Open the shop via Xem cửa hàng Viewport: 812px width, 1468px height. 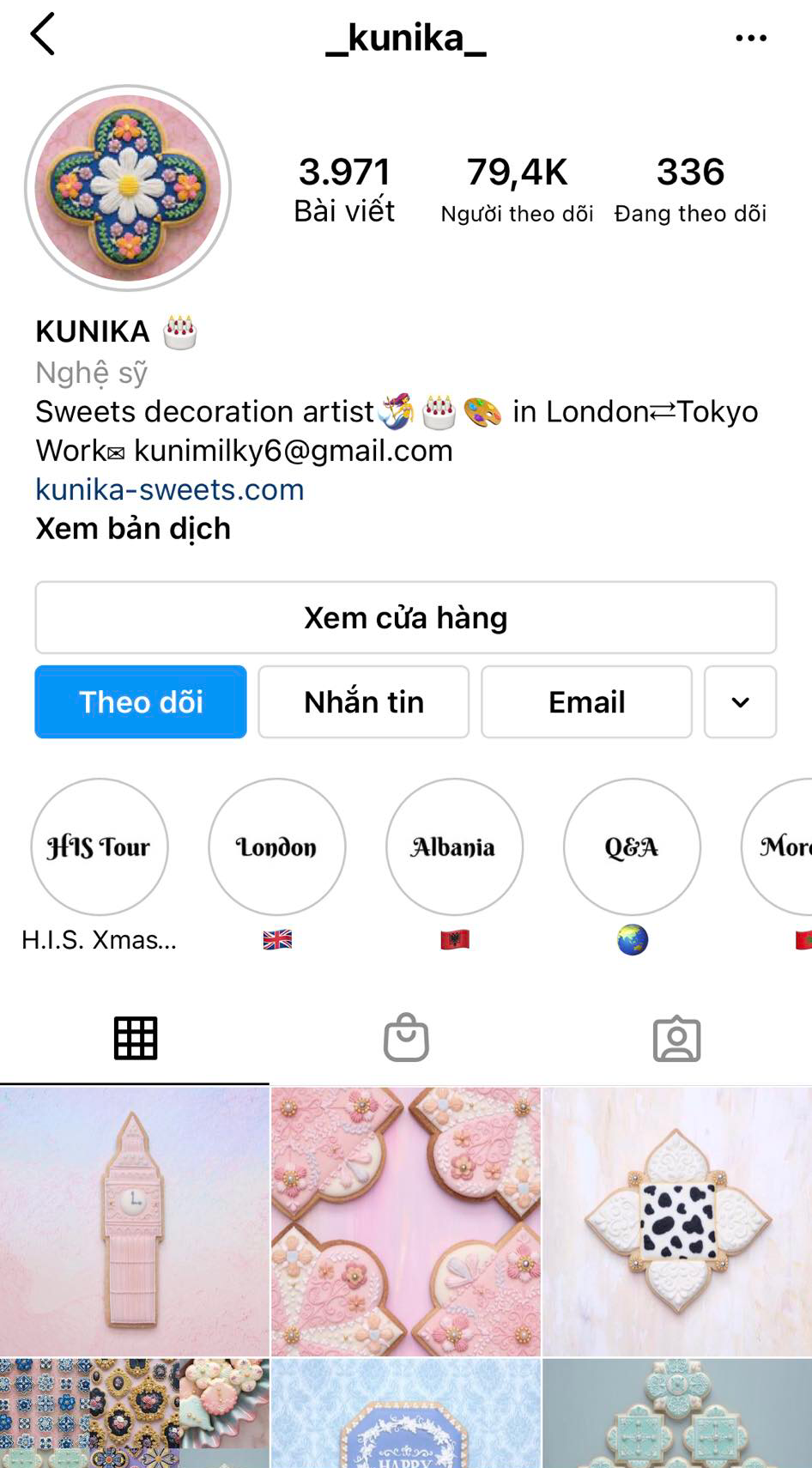coord(405,617)
